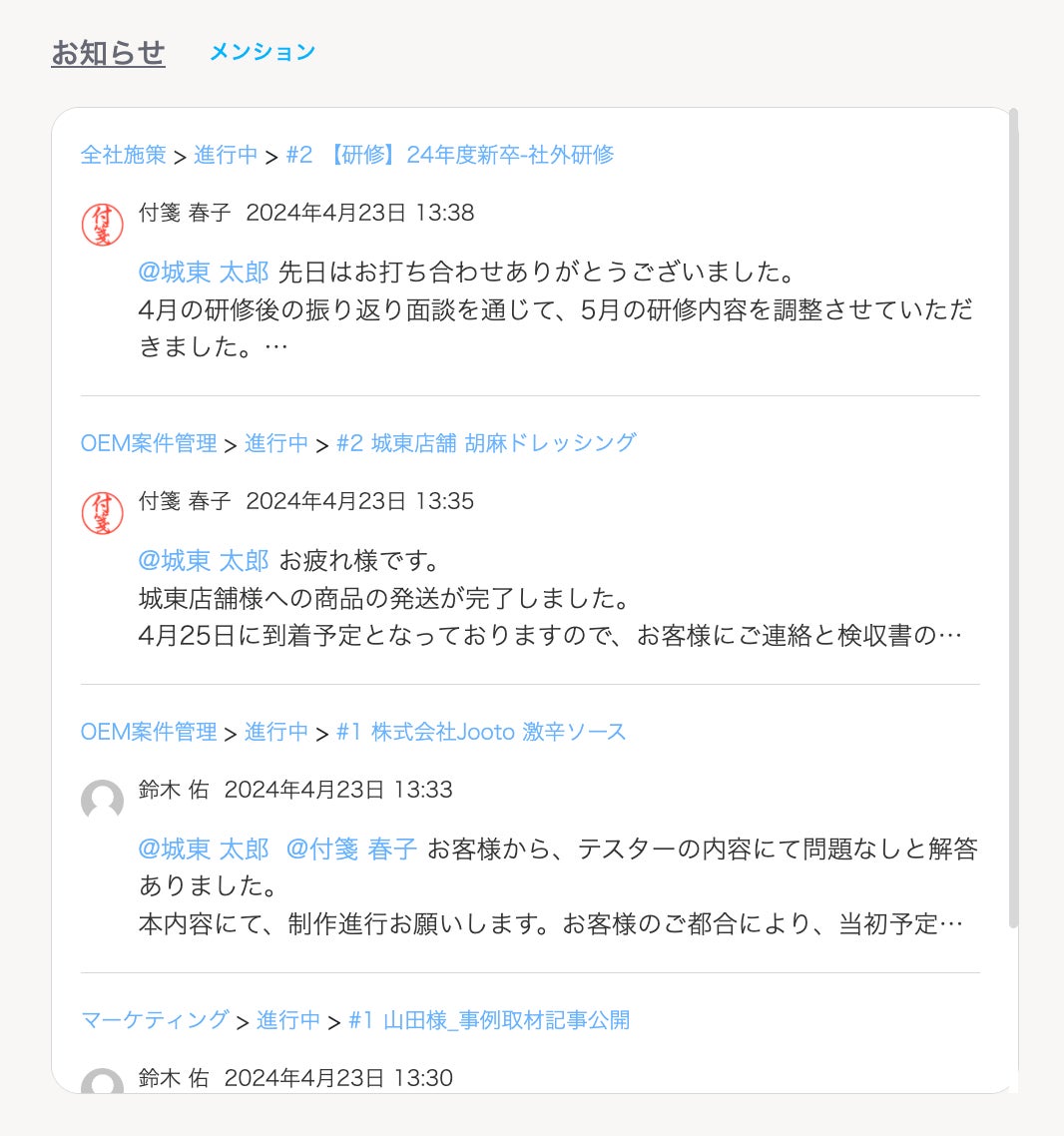Open @城東 太郎 mention in the 13:38 comment
This screenshot has height=1136, width=1064.
point(204,272)
